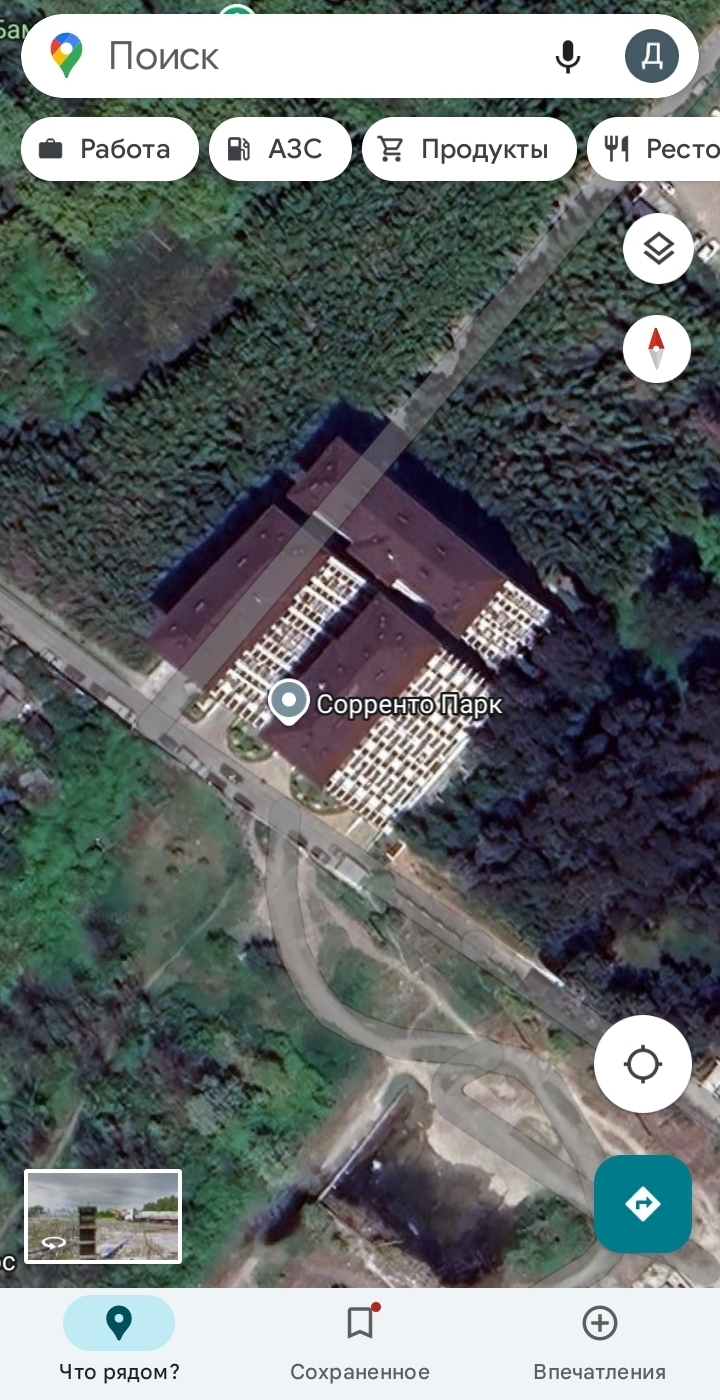This screenshot has width=720, height=1400.
Task: Select the Сорренто Парк map pin
Action: coord(290,702)
